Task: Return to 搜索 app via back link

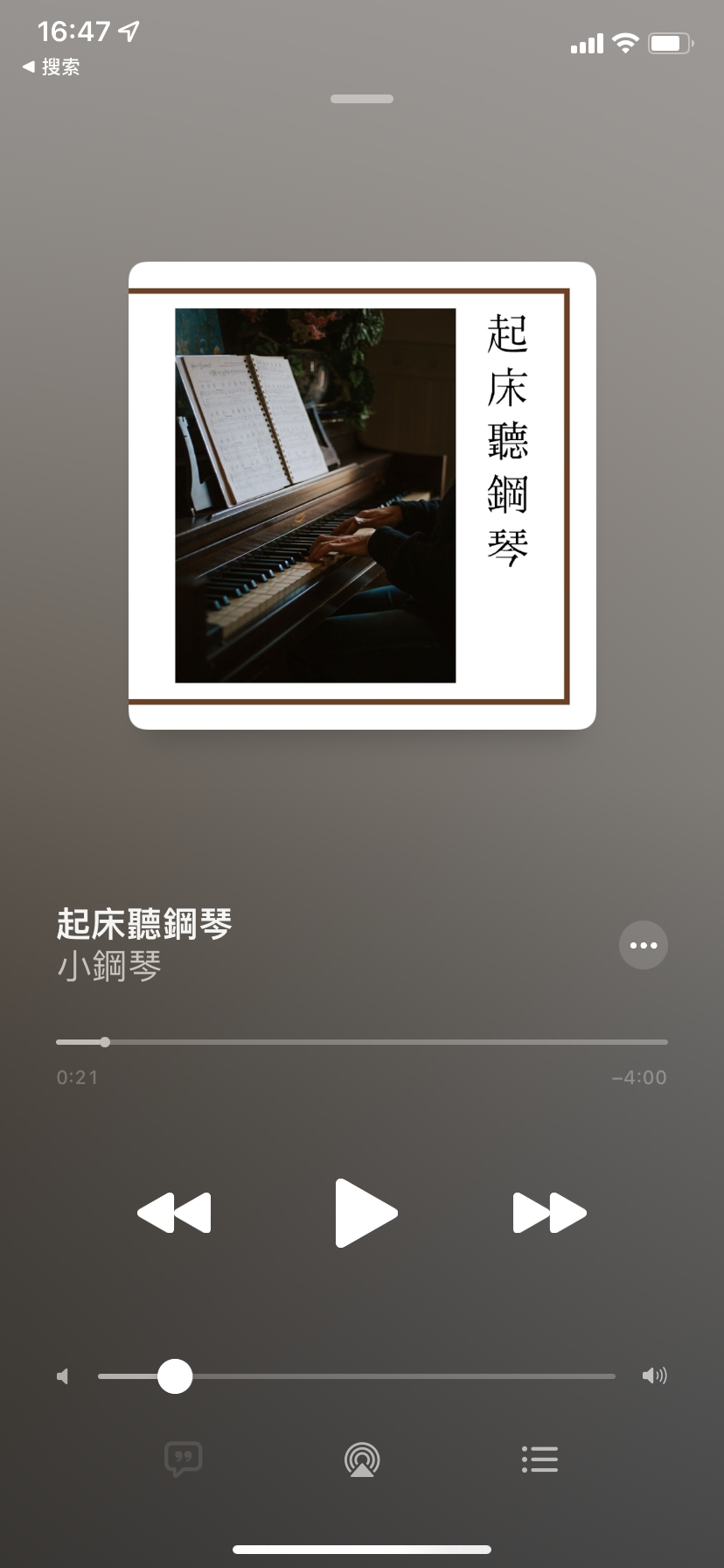Action: click(51, 67)
